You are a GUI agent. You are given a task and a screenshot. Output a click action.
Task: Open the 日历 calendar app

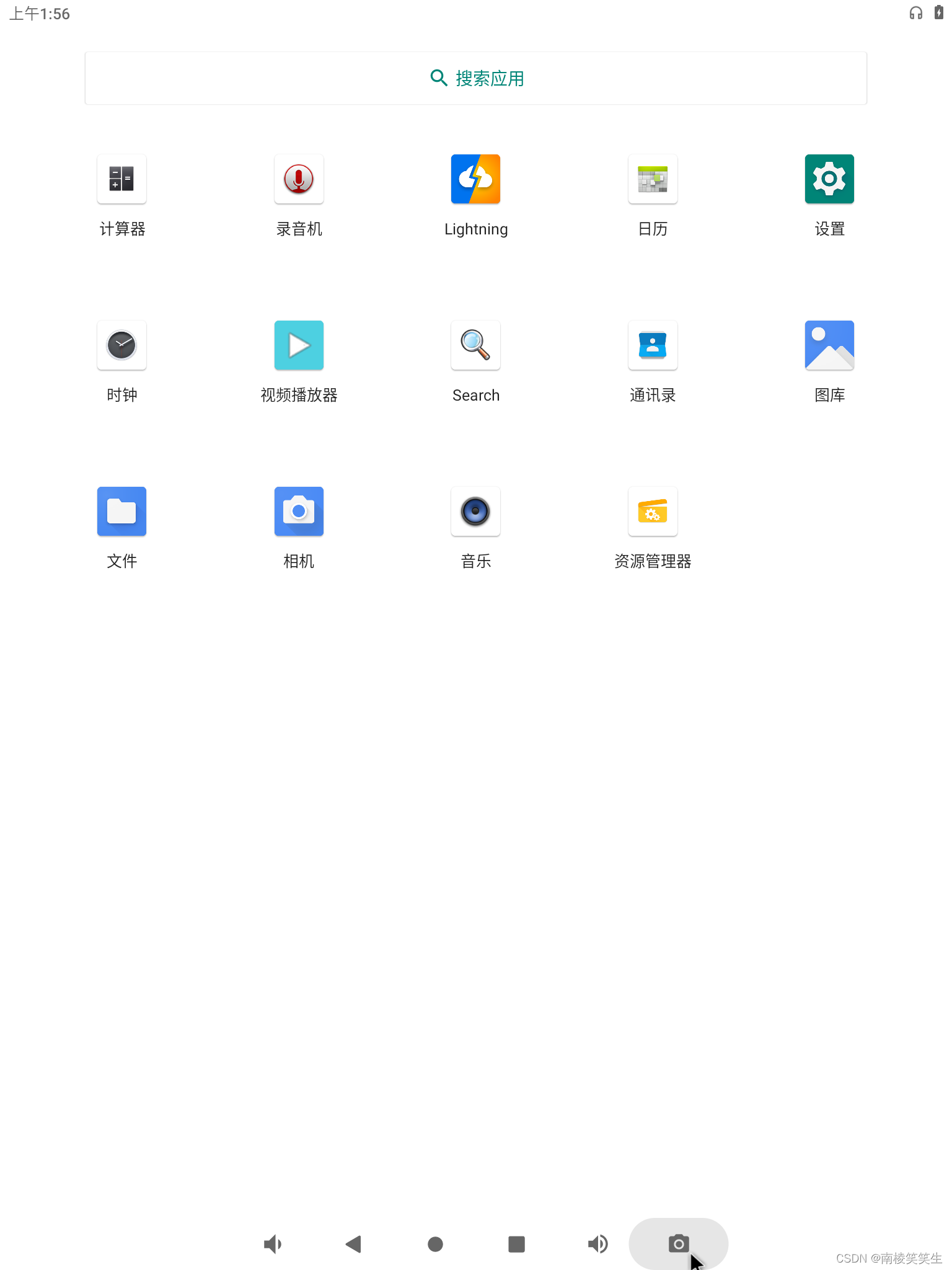[x=653, y=179]
